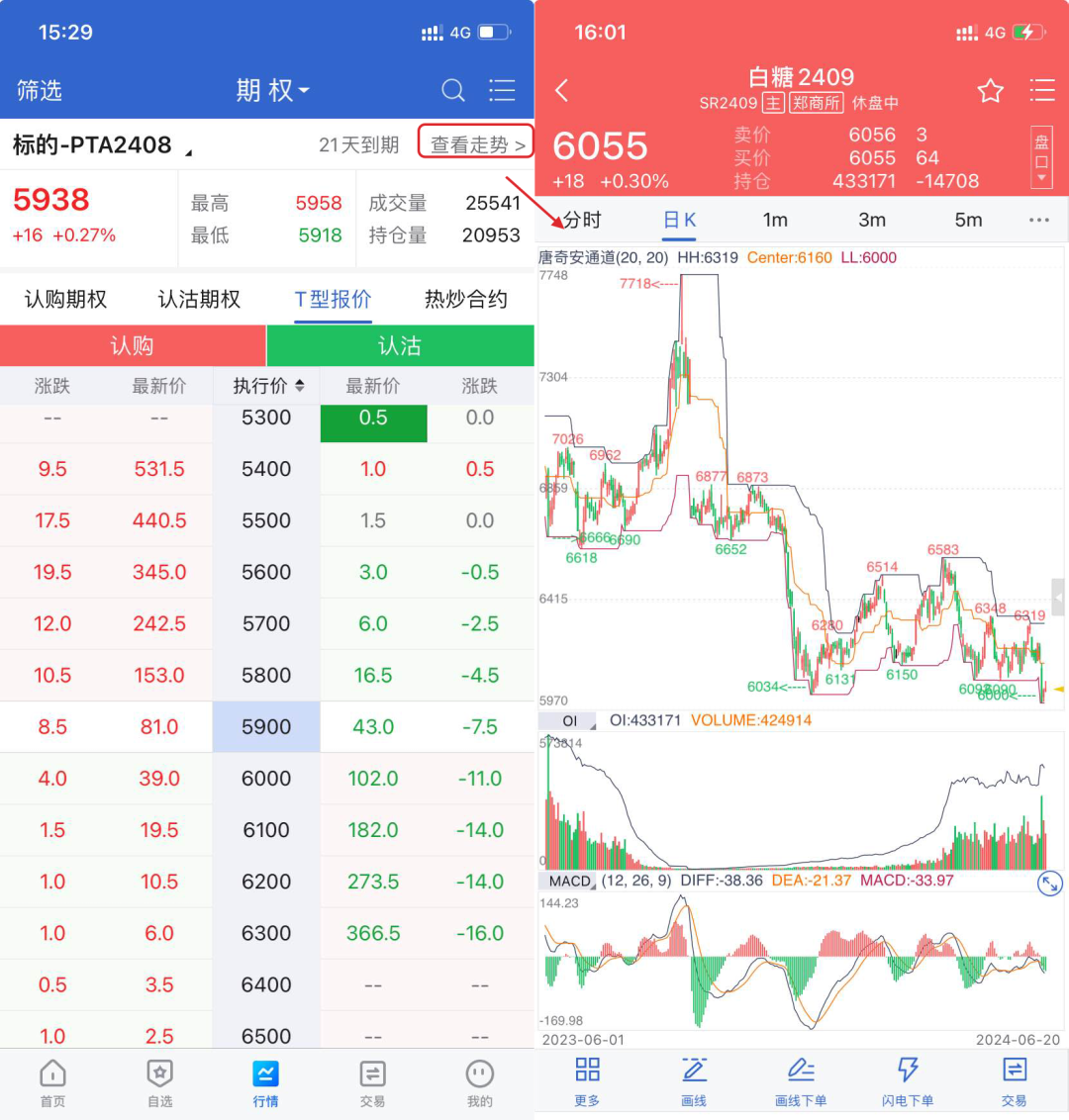Show more chart intervals via the ellipsis
This screenshot has width=1069, height=1120.
click(1038, 220)
